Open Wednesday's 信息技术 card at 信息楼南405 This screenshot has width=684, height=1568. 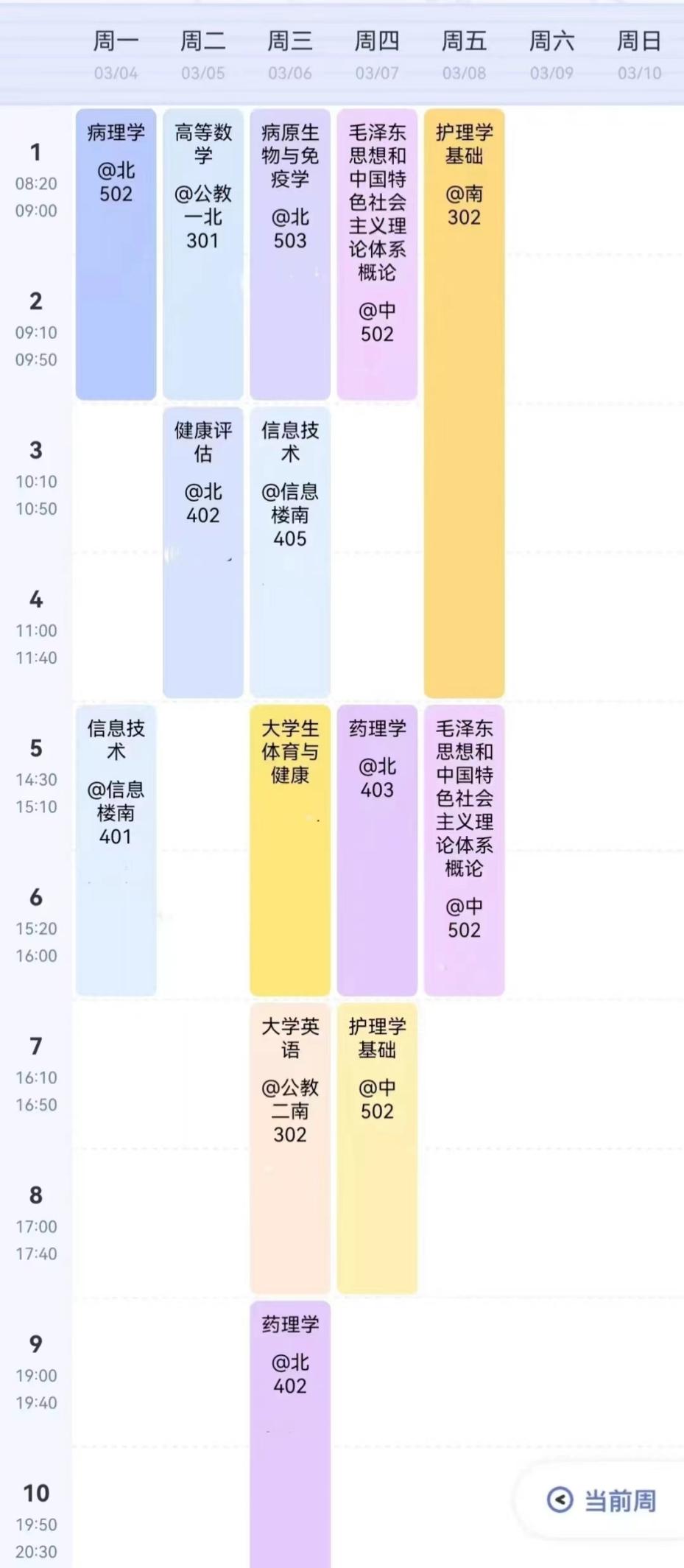pyautogui.click(x=290, y=552)
